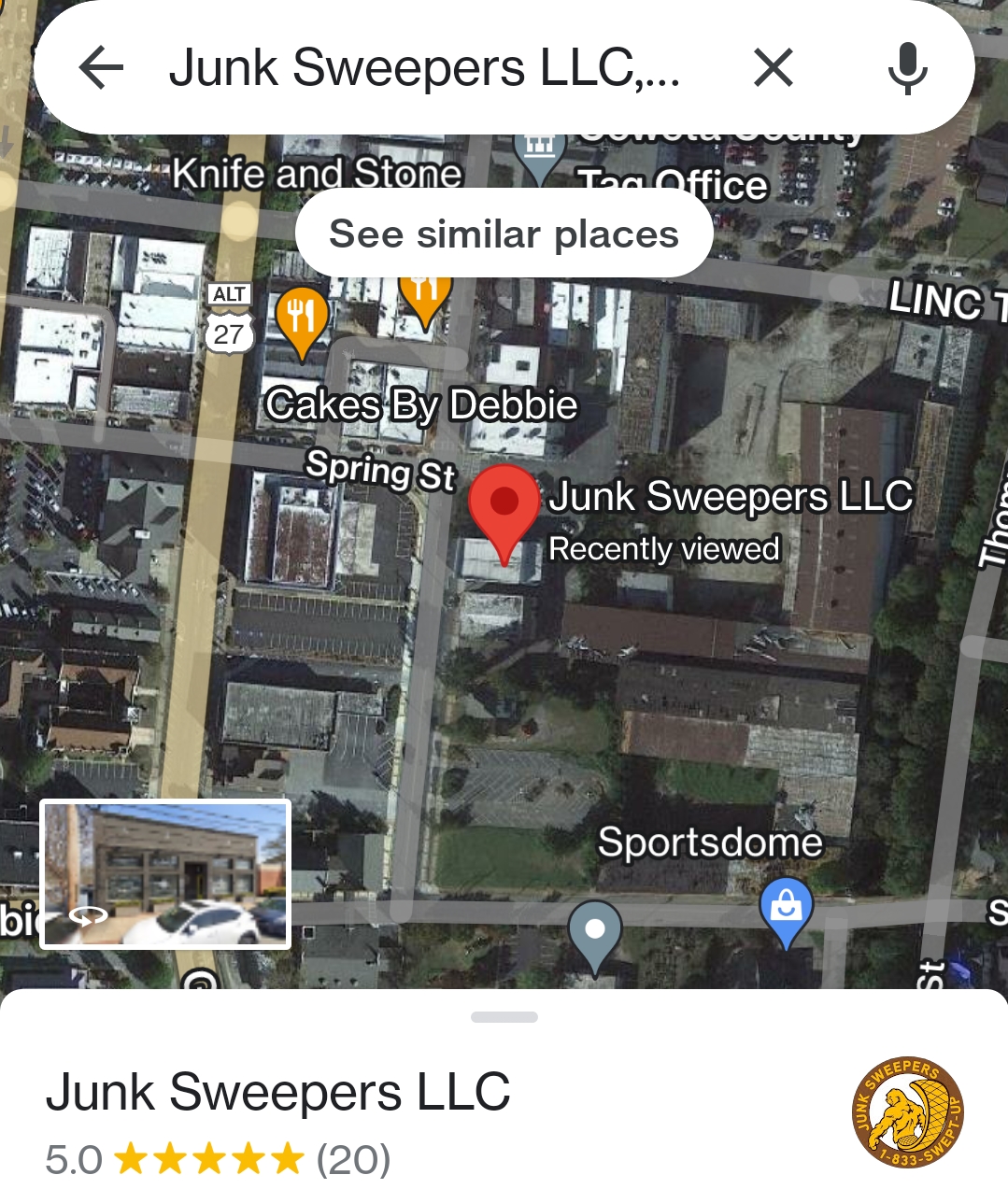Open Coweta County Tag Office marker

coord(540,151)
